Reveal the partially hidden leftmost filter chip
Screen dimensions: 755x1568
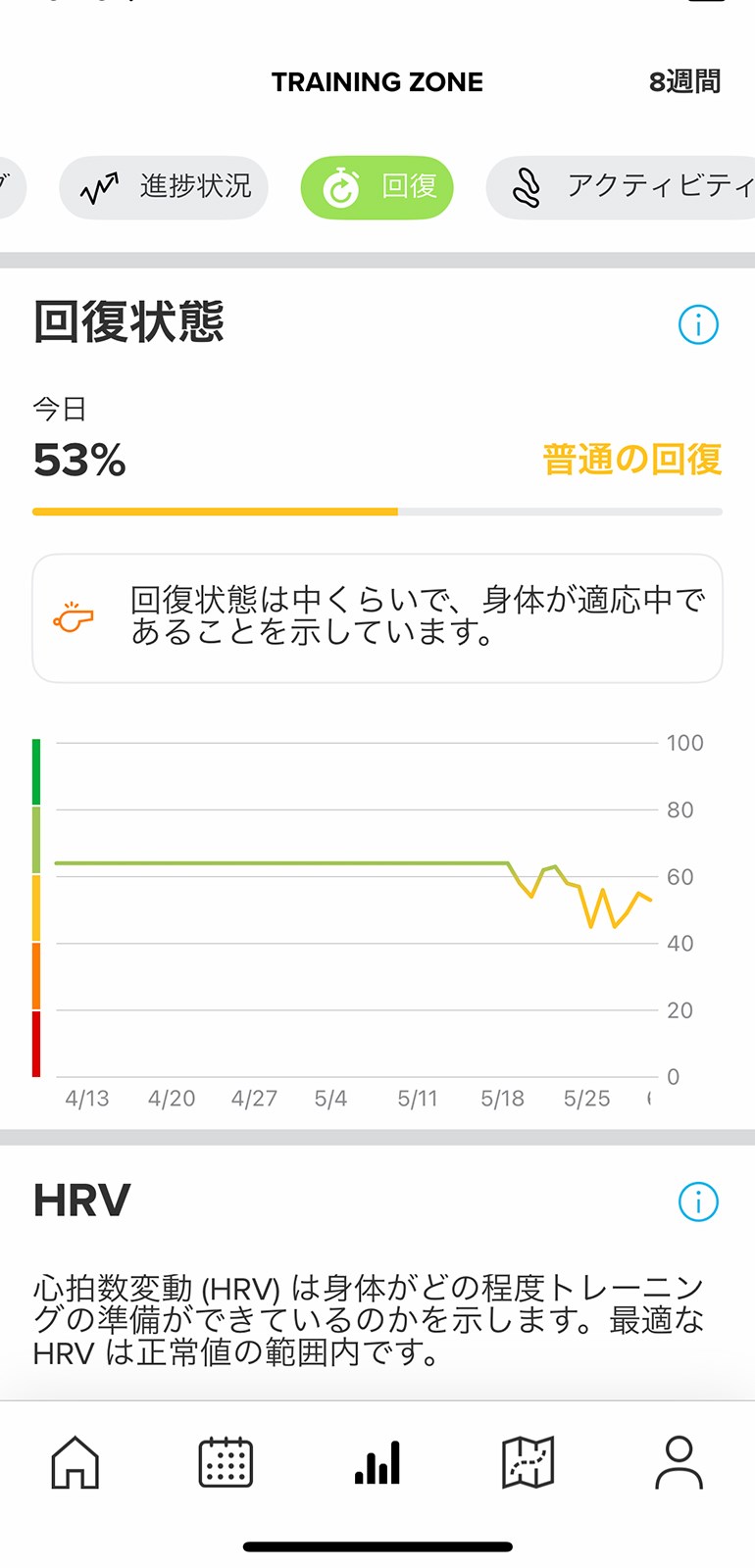tap(10, 186)
